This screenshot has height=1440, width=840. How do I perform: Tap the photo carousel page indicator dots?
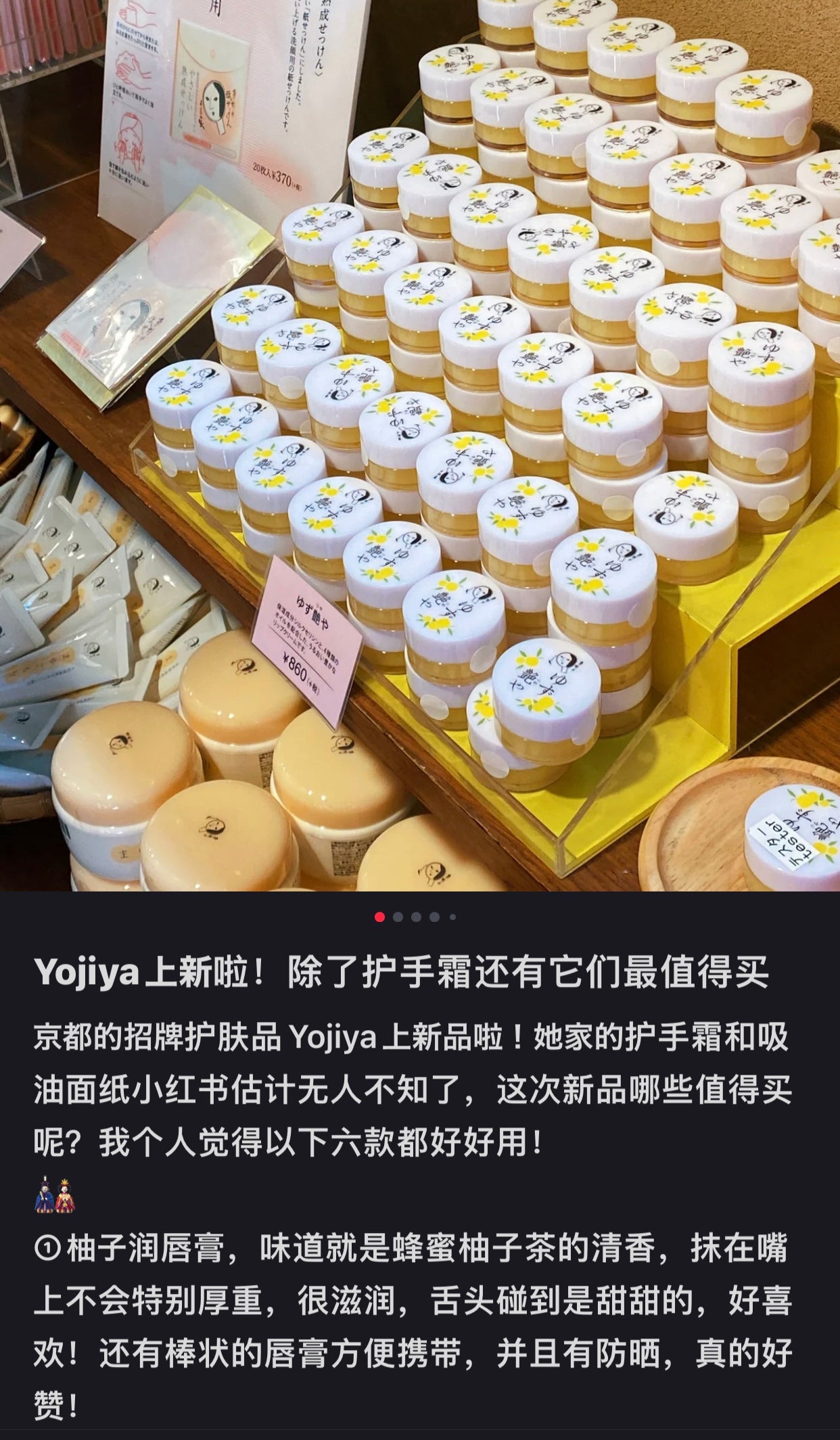[415, 917]
